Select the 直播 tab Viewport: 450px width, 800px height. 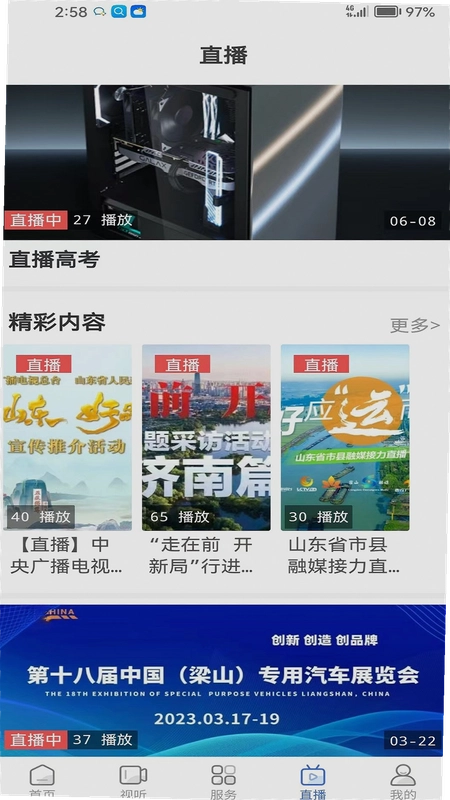click(x=313, y=781)
